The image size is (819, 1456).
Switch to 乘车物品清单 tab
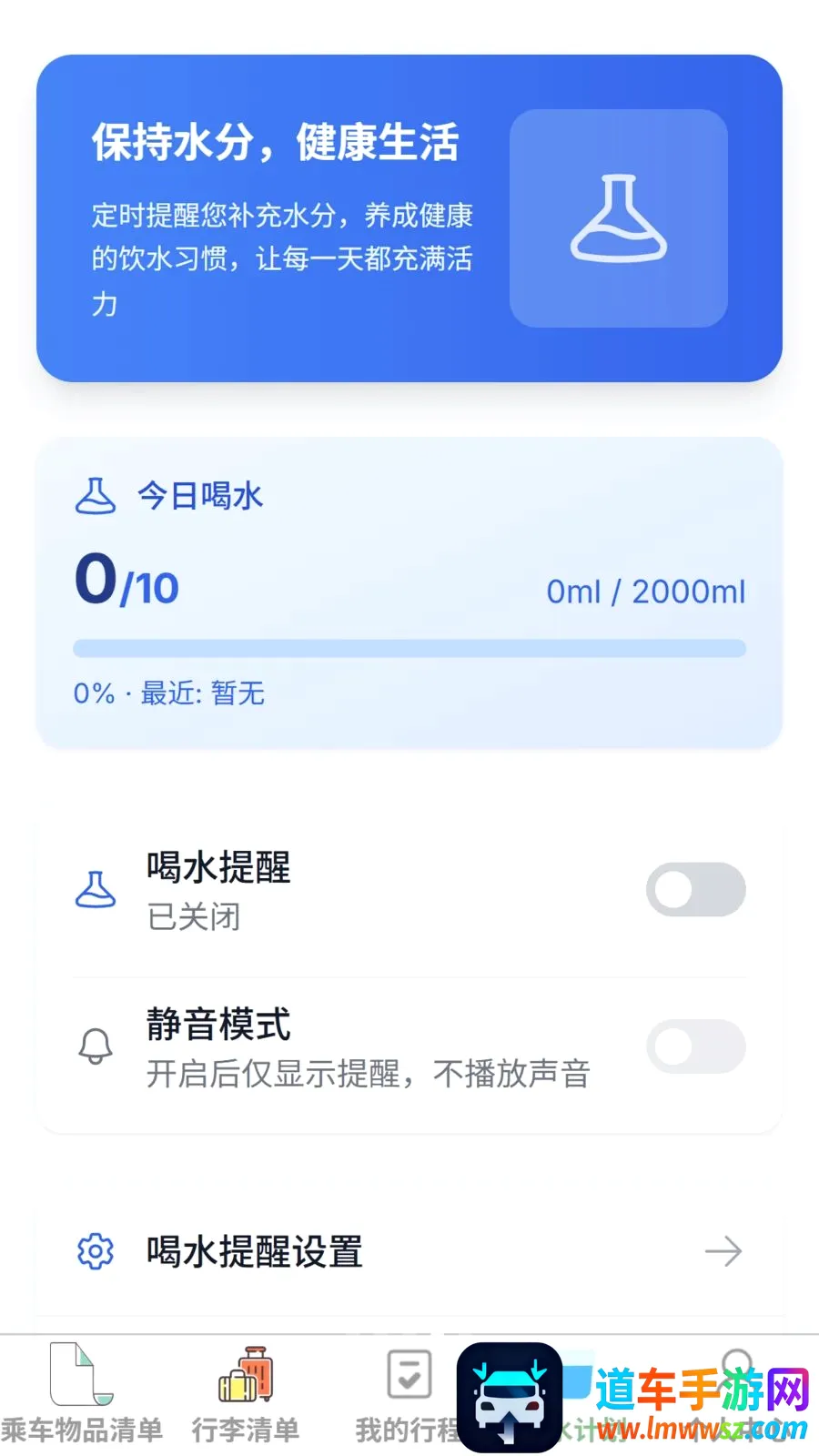[x=82, y=1392]
